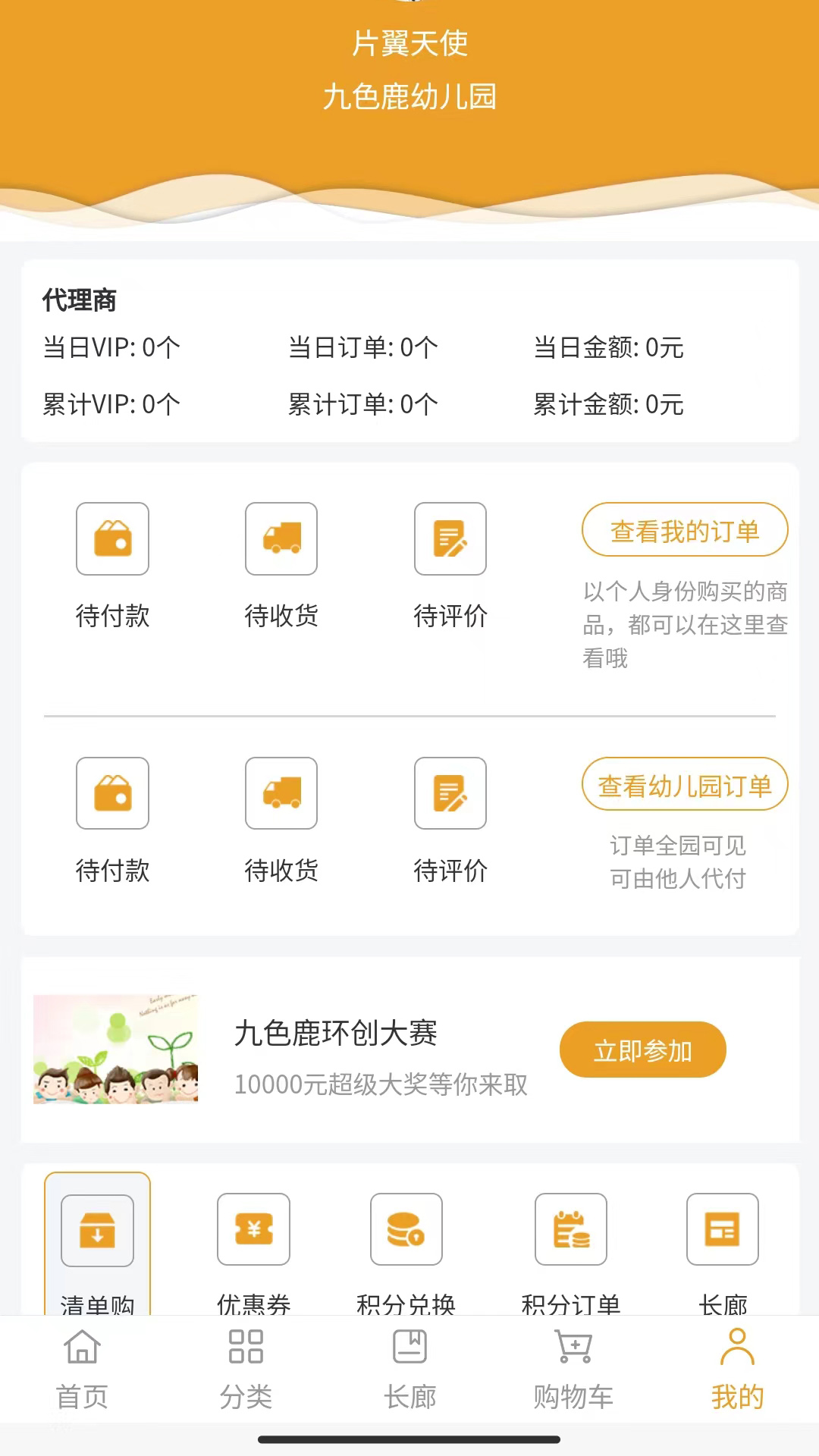Select 我的 tab
The width and height of the screenshot is (819, 1456).
tap(737, 1370)
